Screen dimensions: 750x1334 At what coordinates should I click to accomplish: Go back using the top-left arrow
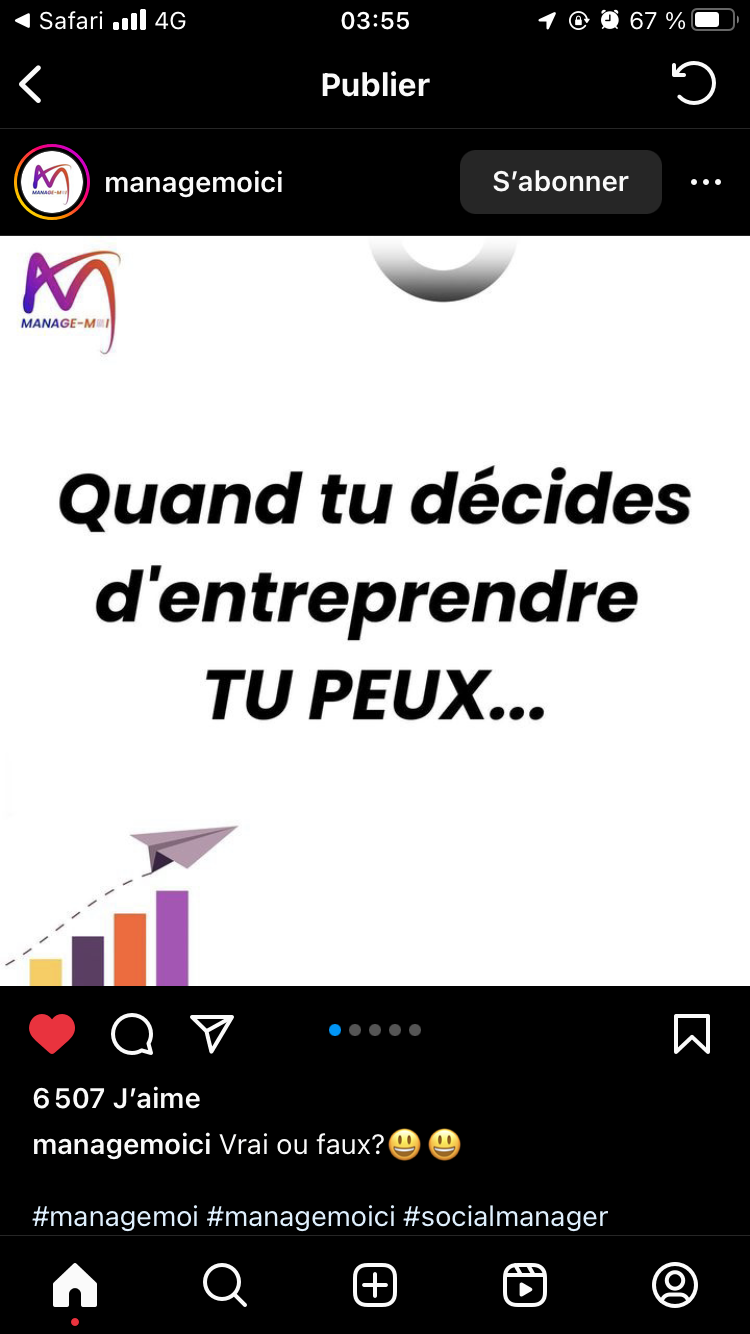click(31, 85)
